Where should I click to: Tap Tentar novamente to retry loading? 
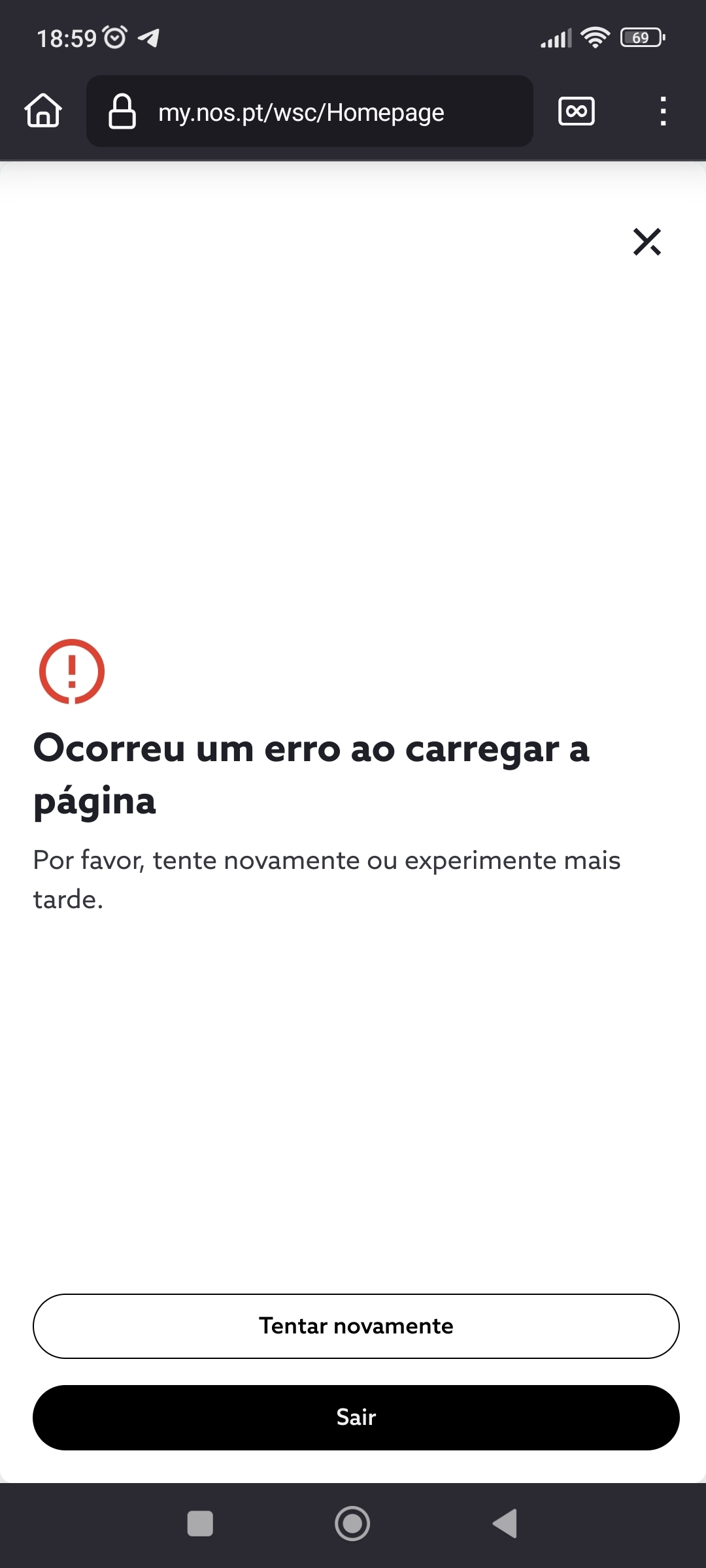(x=356, y=1326)
